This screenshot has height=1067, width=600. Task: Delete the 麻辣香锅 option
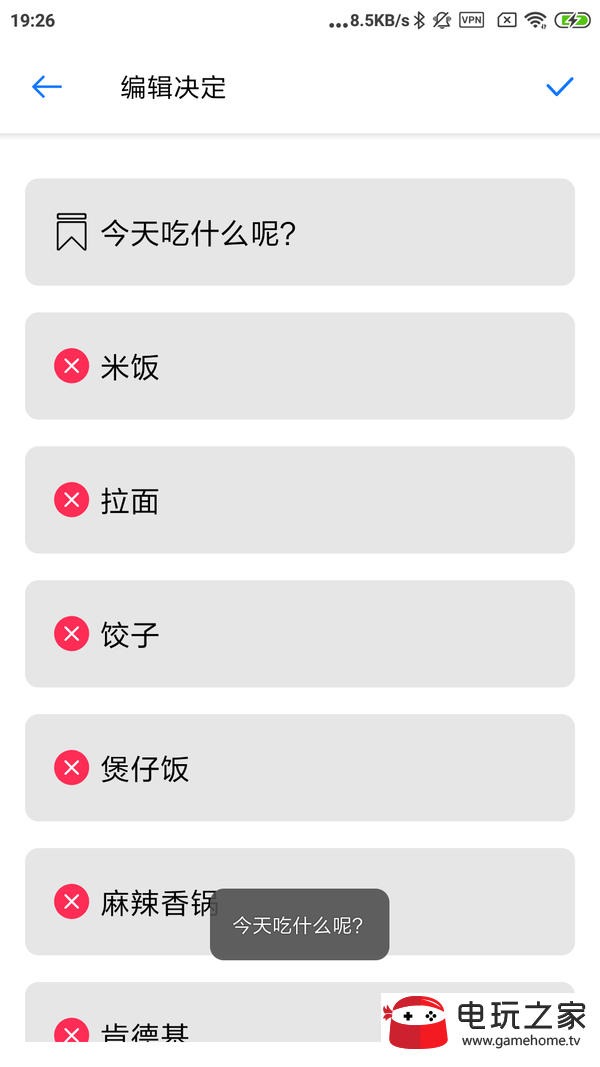(x=71, y=901)
